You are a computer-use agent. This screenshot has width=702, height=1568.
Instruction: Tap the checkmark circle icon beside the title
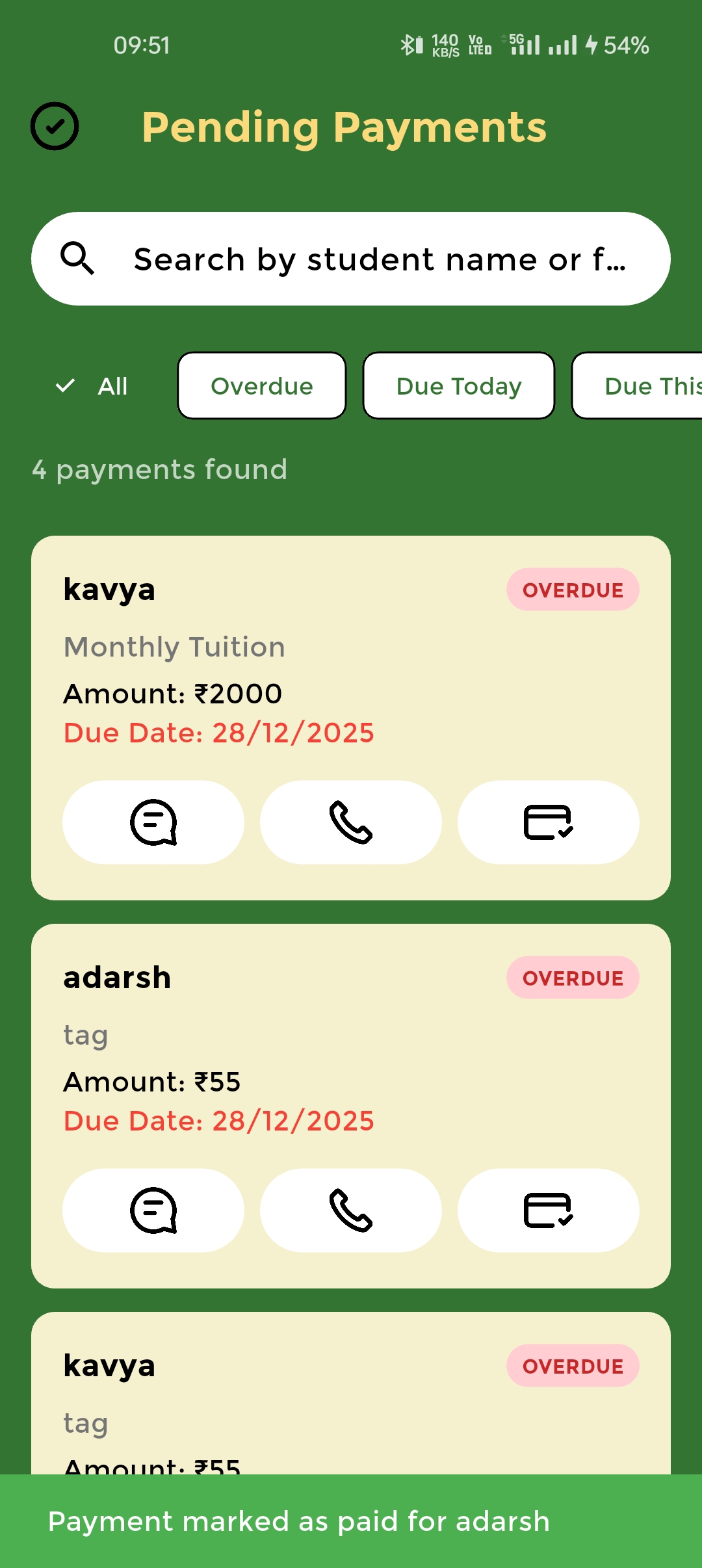click(x=55, y=126)
